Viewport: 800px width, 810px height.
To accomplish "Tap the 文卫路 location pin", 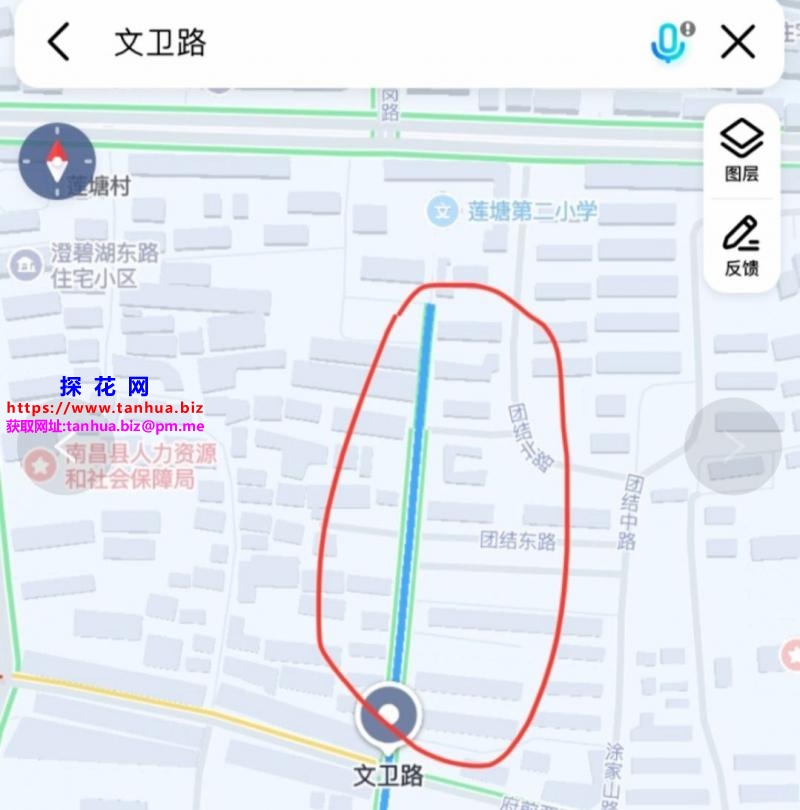I will tap(389, 716).
